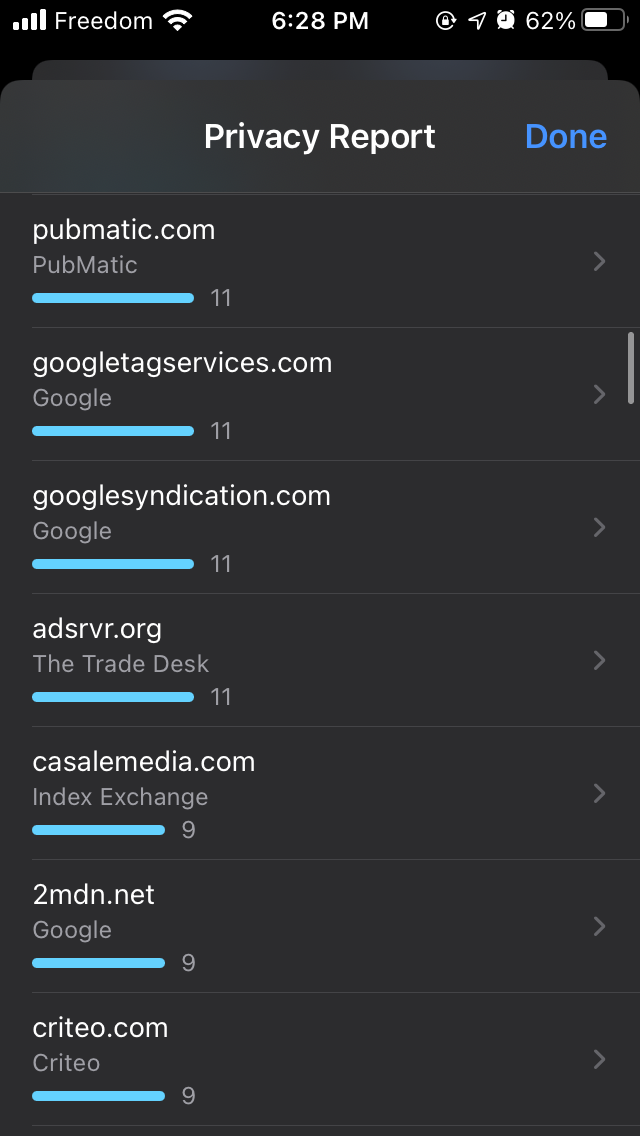640x1136 pixels.
Task: Tap Done to close Privacy Report
Action: pyautogui.click(x=565, y=137)
